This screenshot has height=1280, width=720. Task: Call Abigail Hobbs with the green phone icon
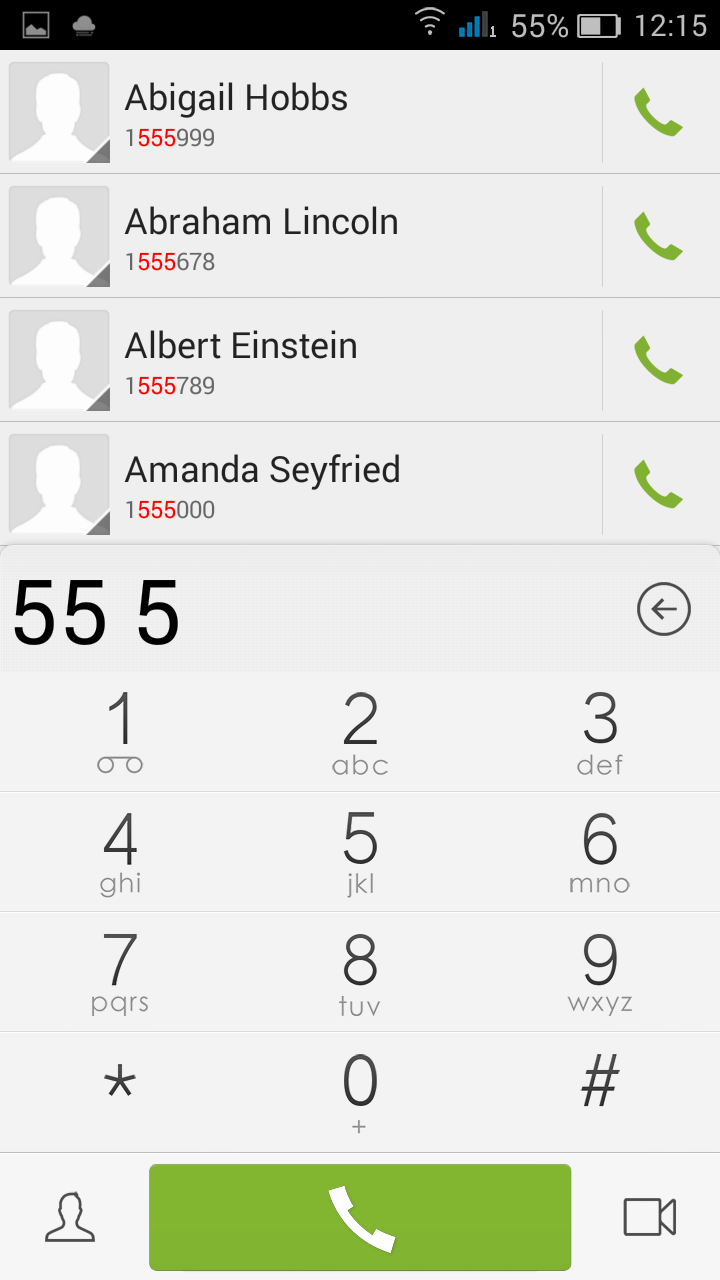659,112
